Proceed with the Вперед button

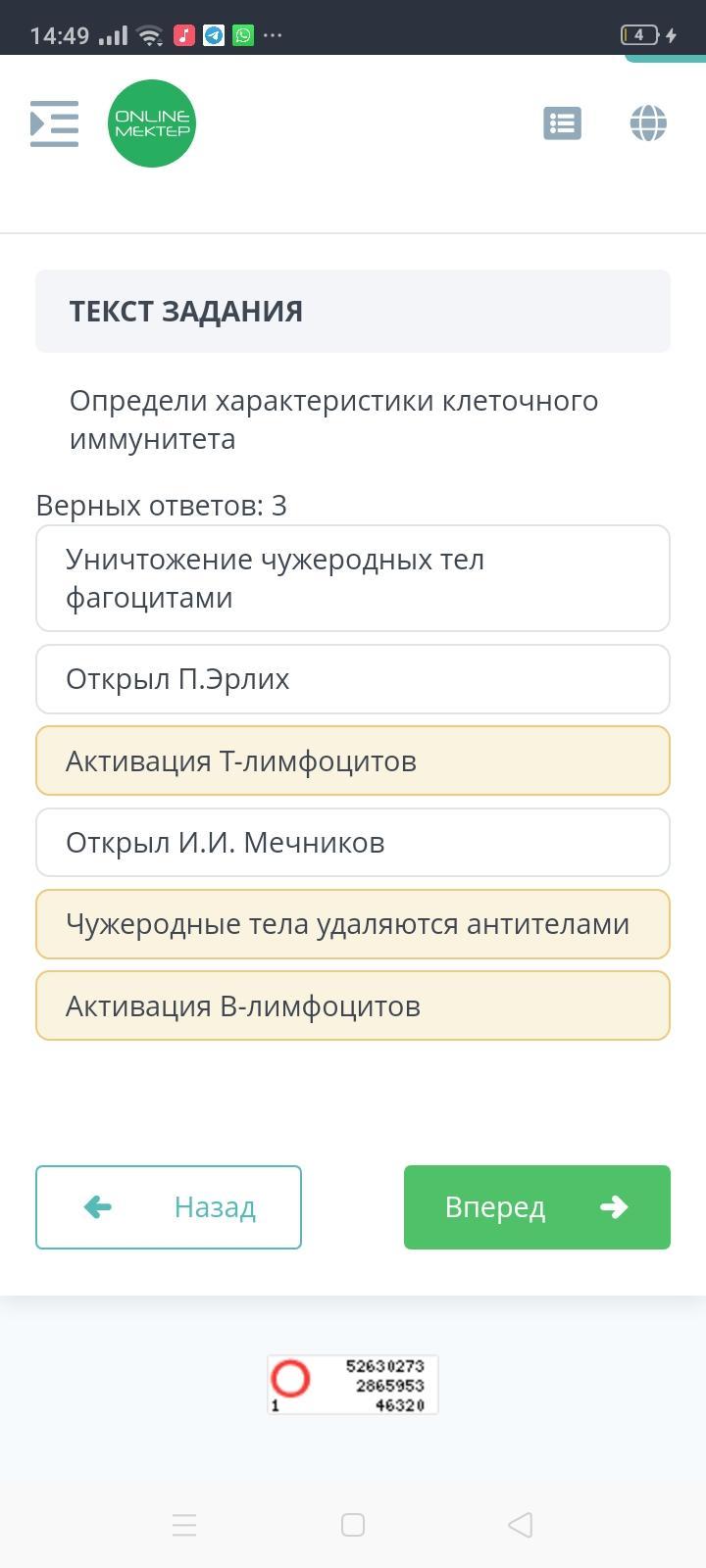(537, 1207)
